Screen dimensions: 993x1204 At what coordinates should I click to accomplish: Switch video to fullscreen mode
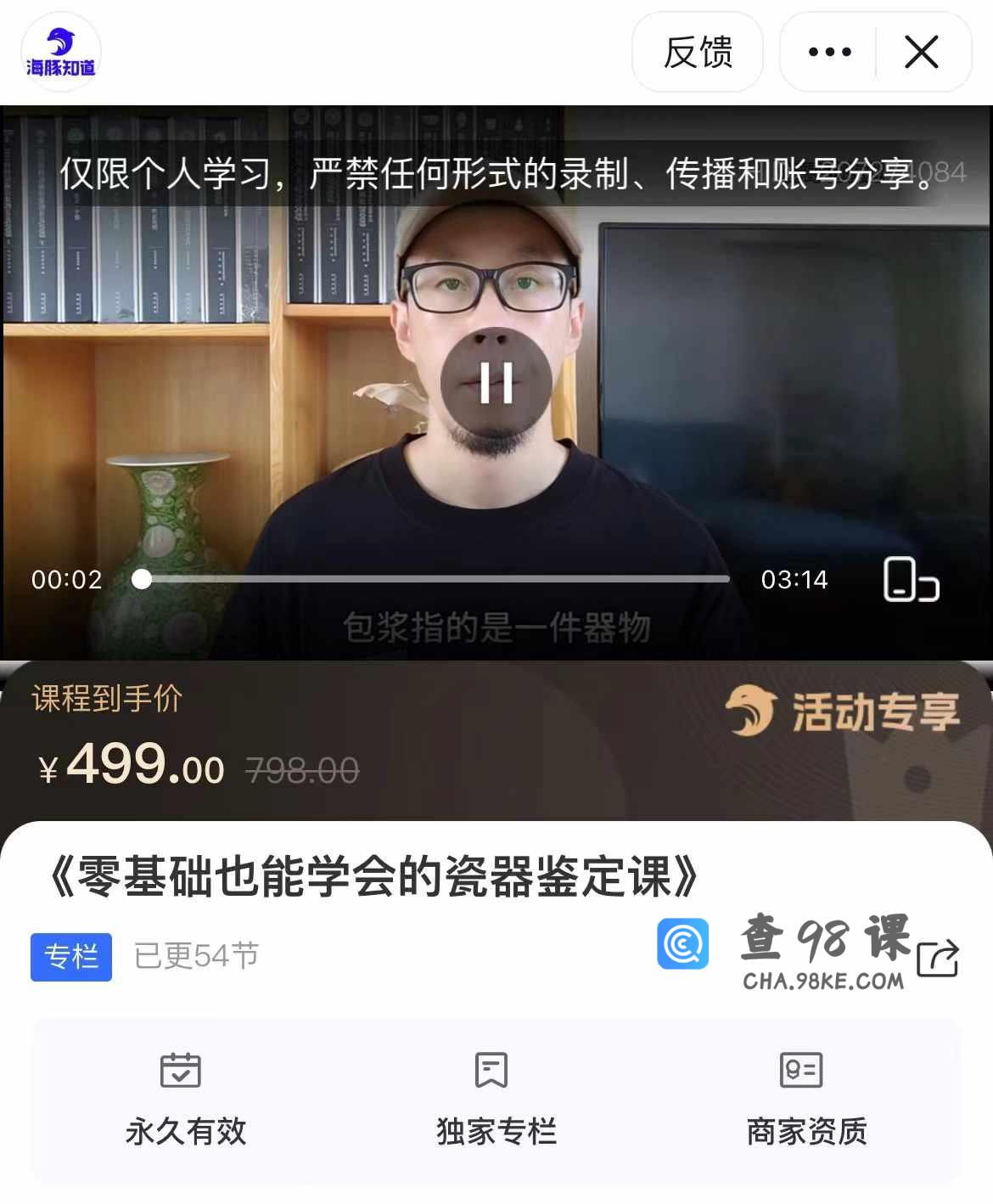(x=911, y=580)
